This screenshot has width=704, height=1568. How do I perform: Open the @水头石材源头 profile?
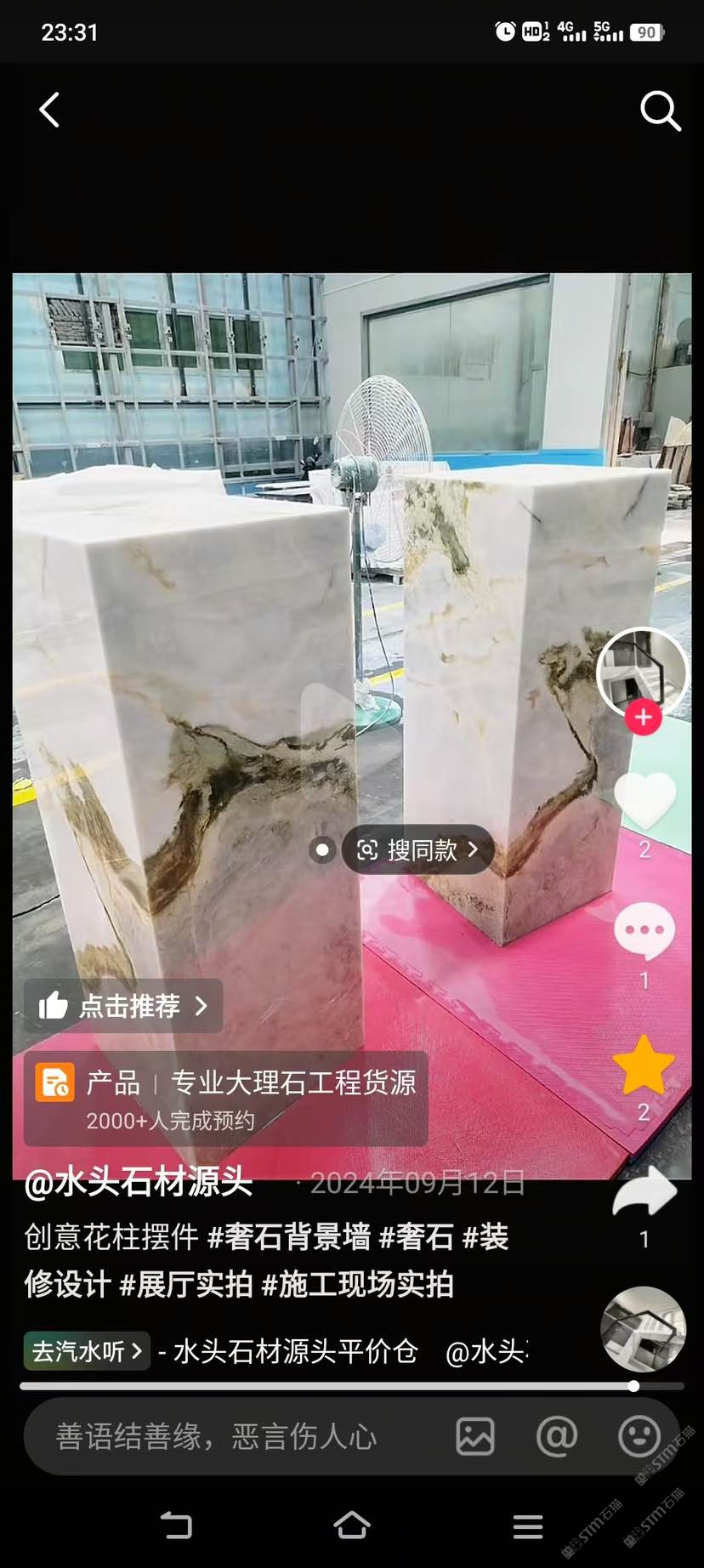tap(139, 1182)
